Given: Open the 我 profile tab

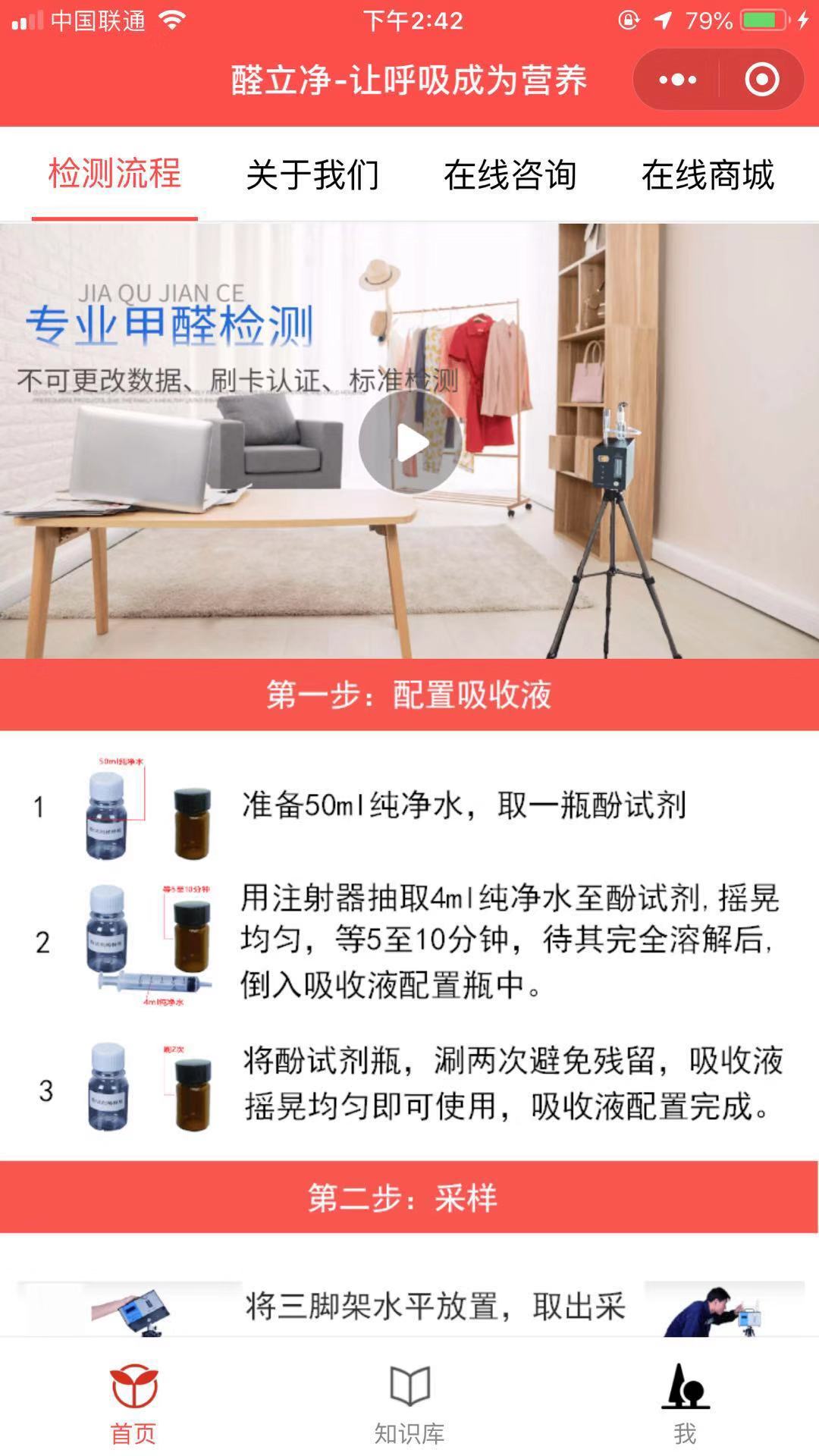Looking at the screenshot, I should pyautogui.click(x=685, y=1403).
